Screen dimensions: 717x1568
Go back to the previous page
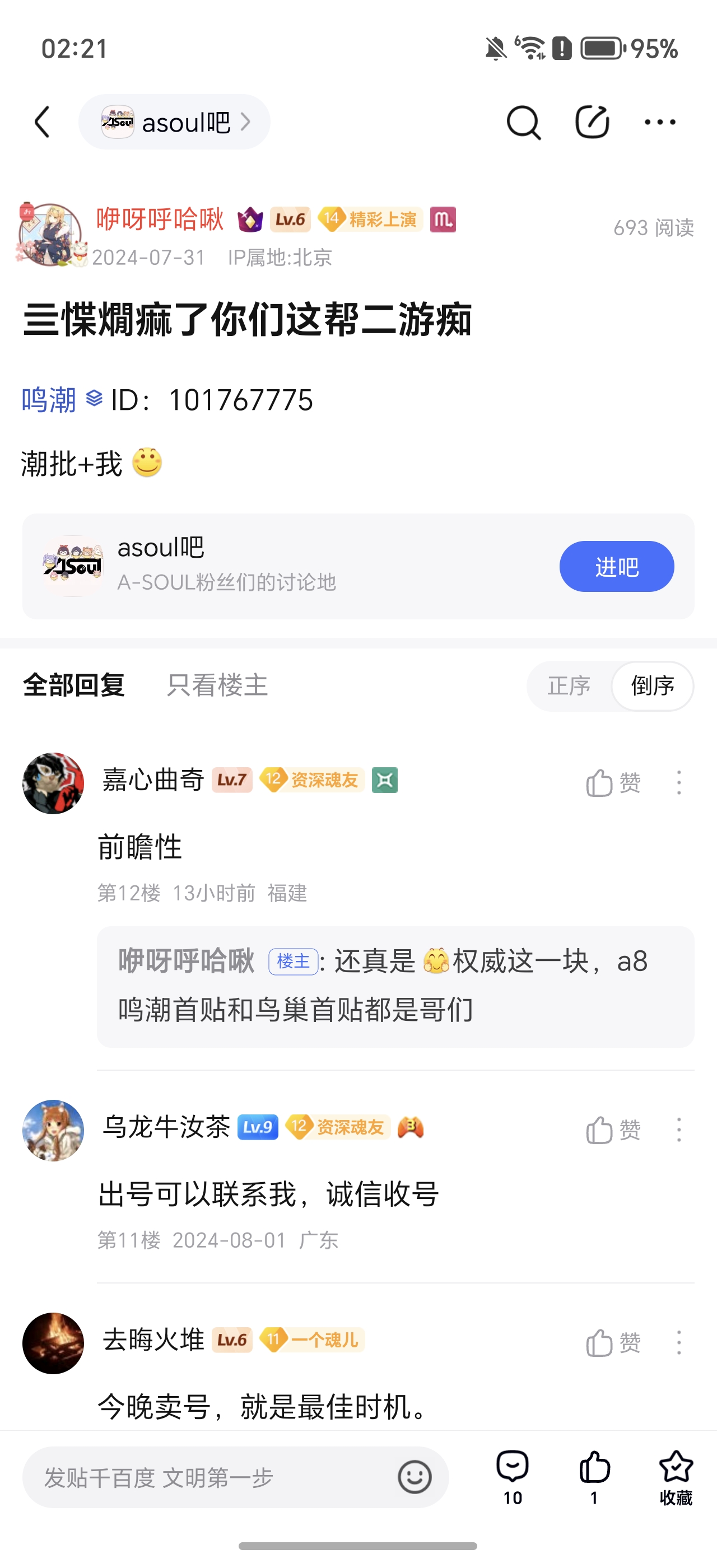tap(42, 122)
